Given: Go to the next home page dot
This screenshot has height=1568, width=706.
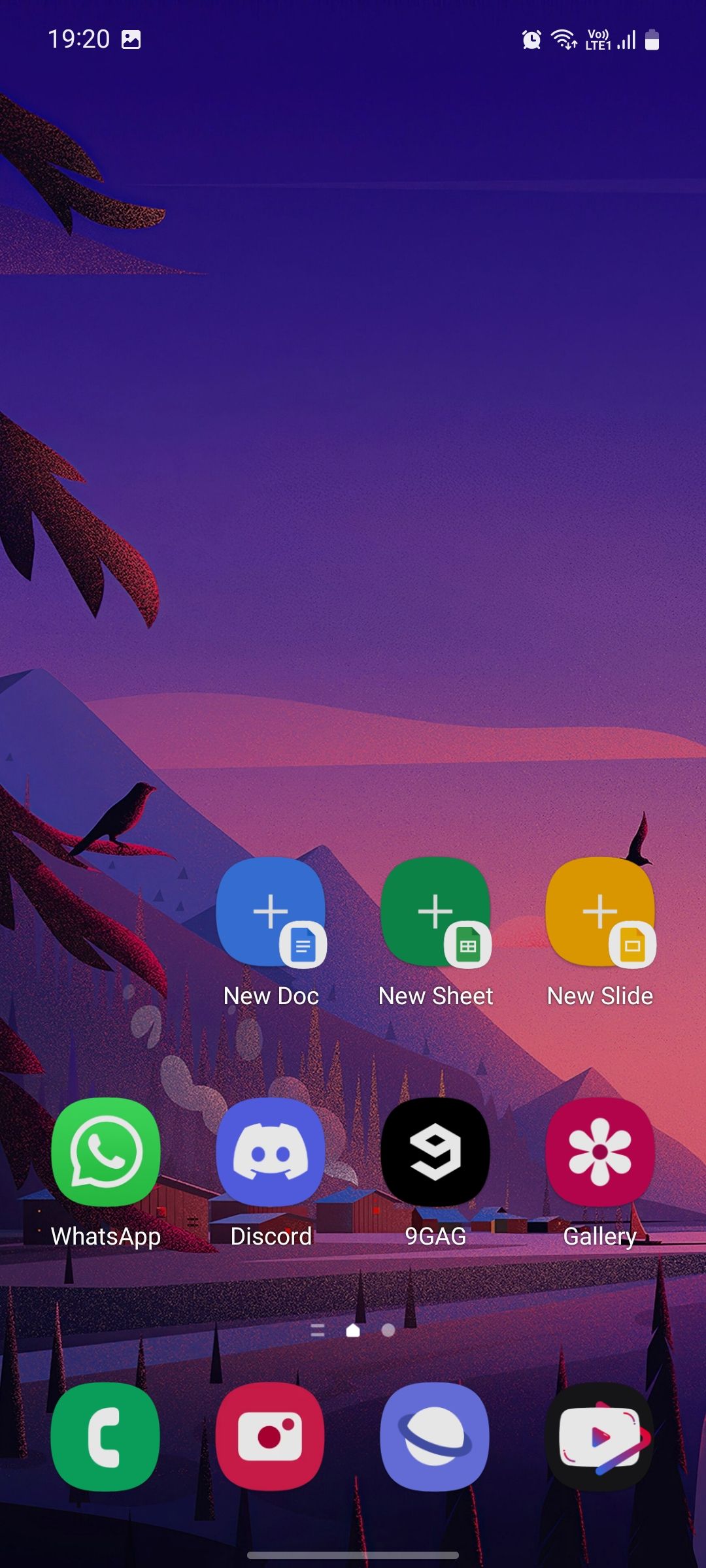Looking at the screenshot, I should click(x=388, y=1330).
